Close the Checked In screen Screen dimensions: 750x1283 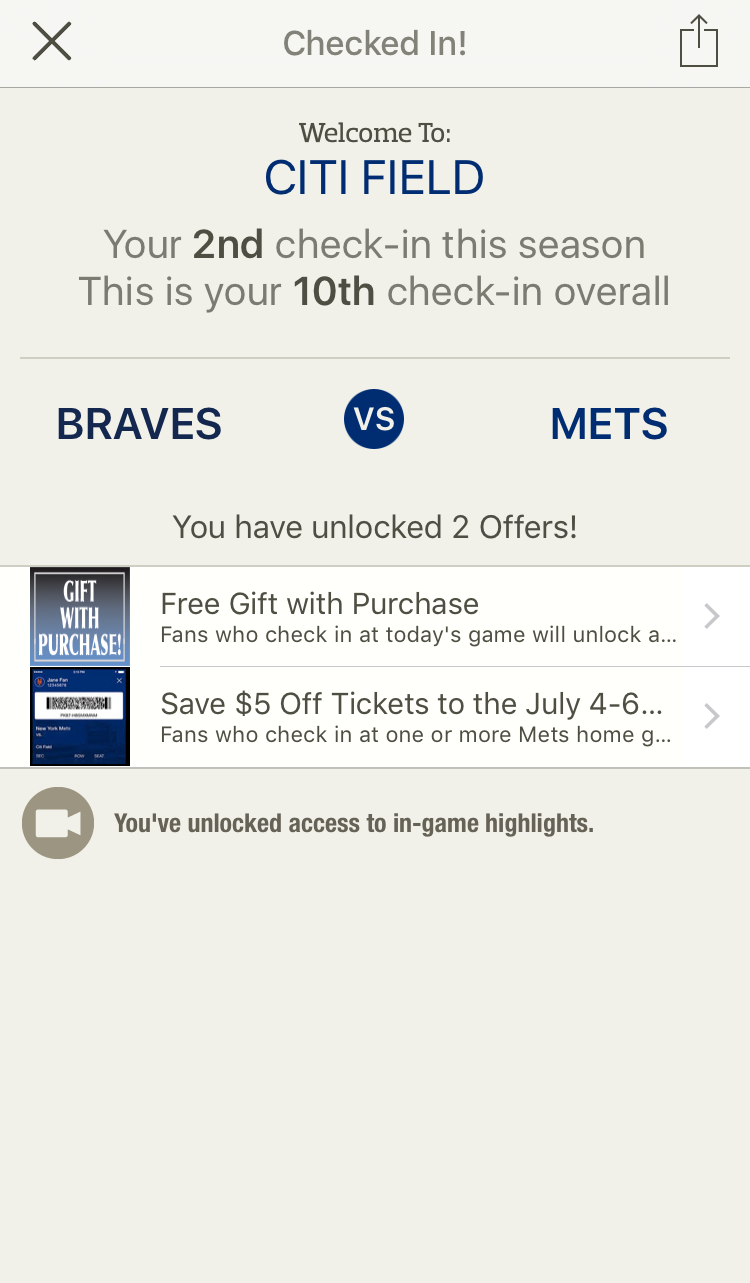pos(51,42)
